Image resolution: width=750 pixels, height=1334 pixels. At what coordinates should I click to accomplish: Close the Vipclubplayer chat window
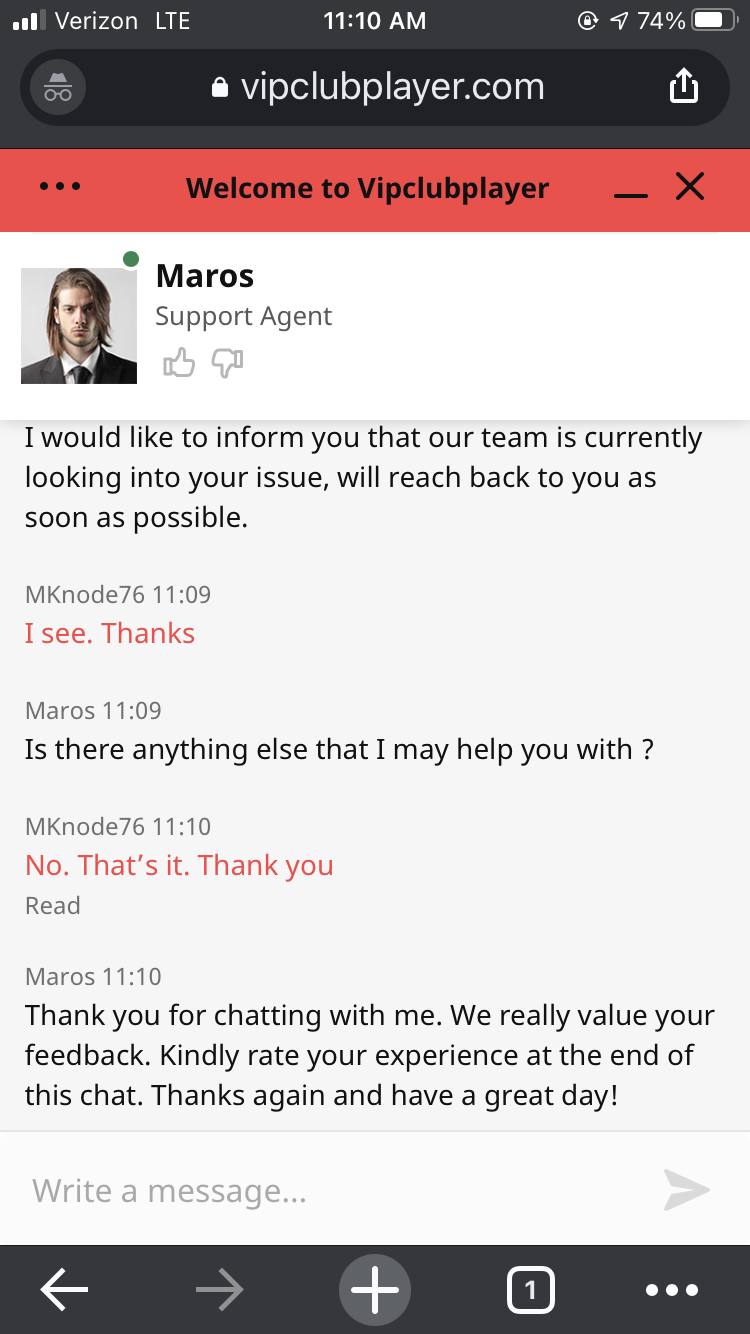(690, 187)
